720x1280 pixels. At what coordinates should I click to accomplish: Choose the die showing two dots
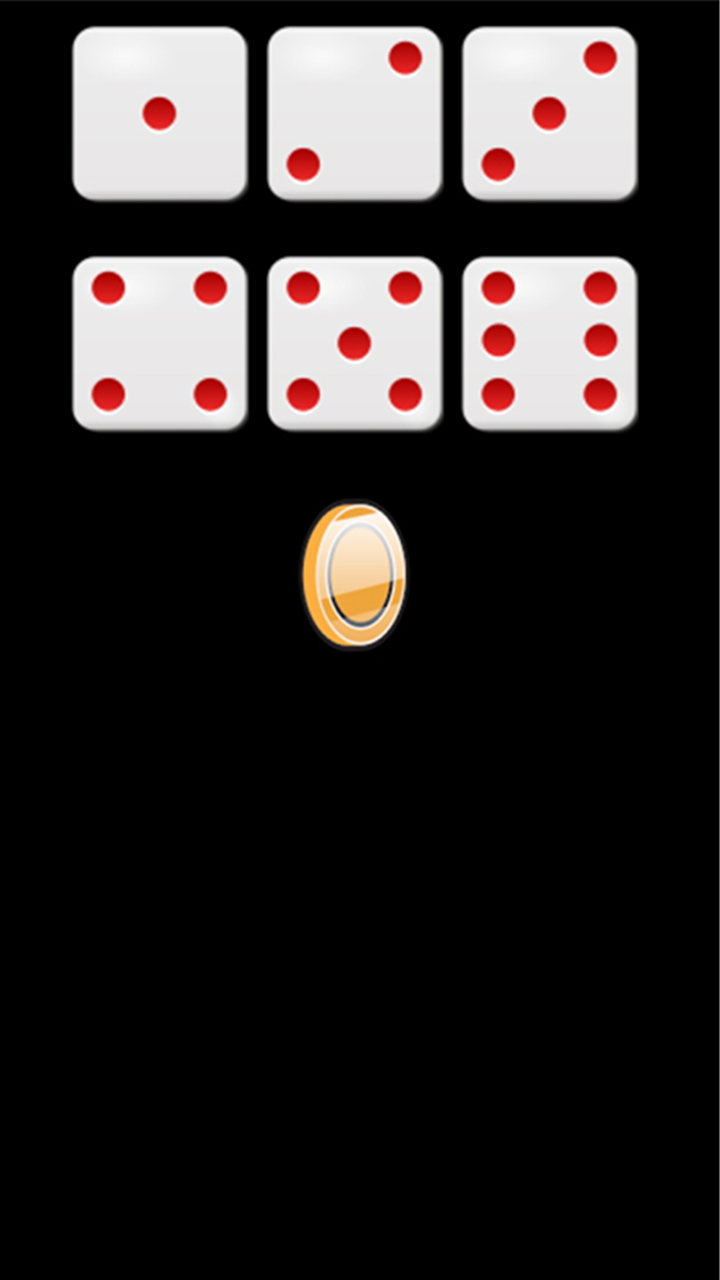click(x=354, y=113)
